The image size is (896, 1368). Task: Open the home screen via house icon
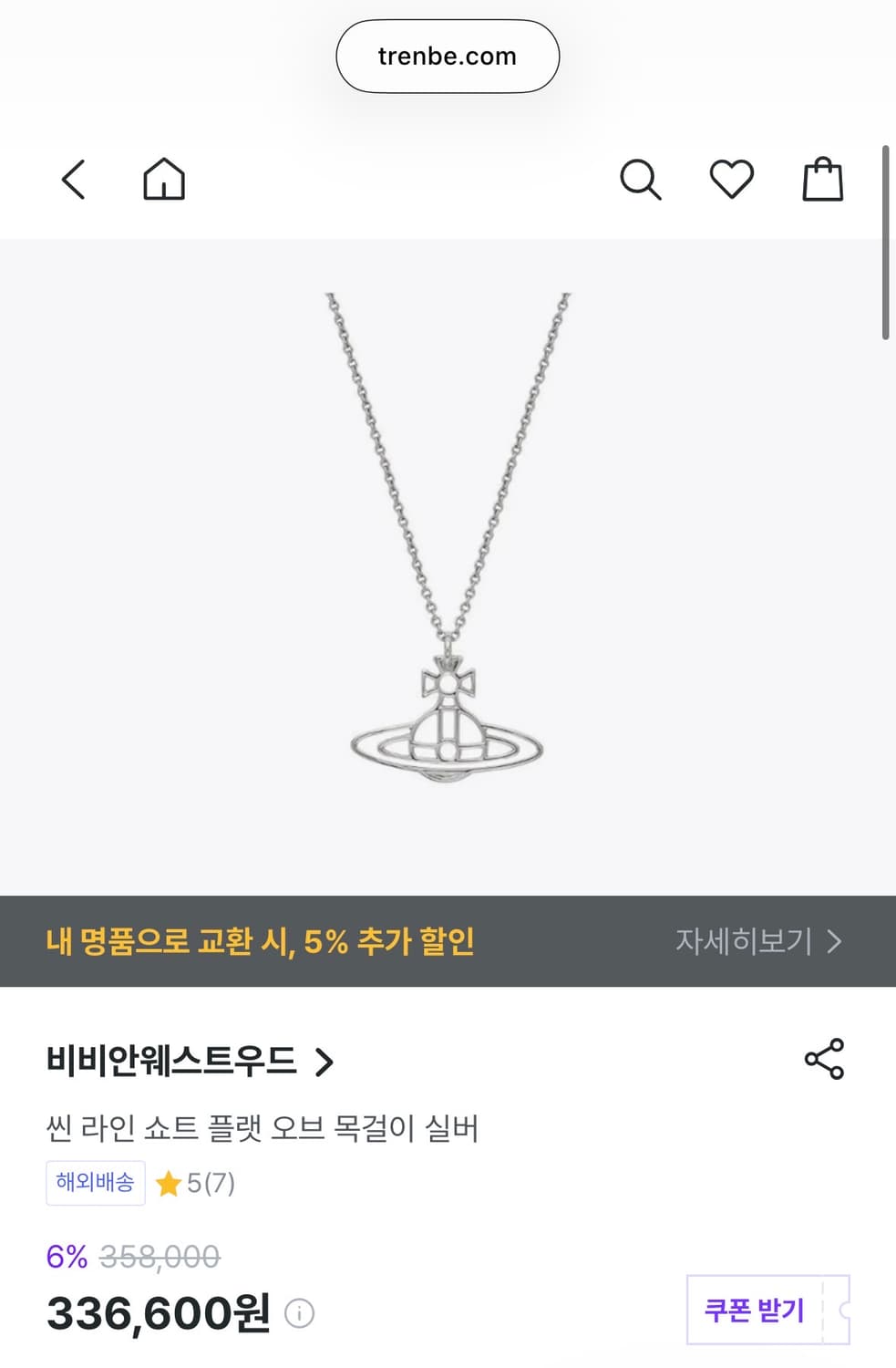click(164, 180)
